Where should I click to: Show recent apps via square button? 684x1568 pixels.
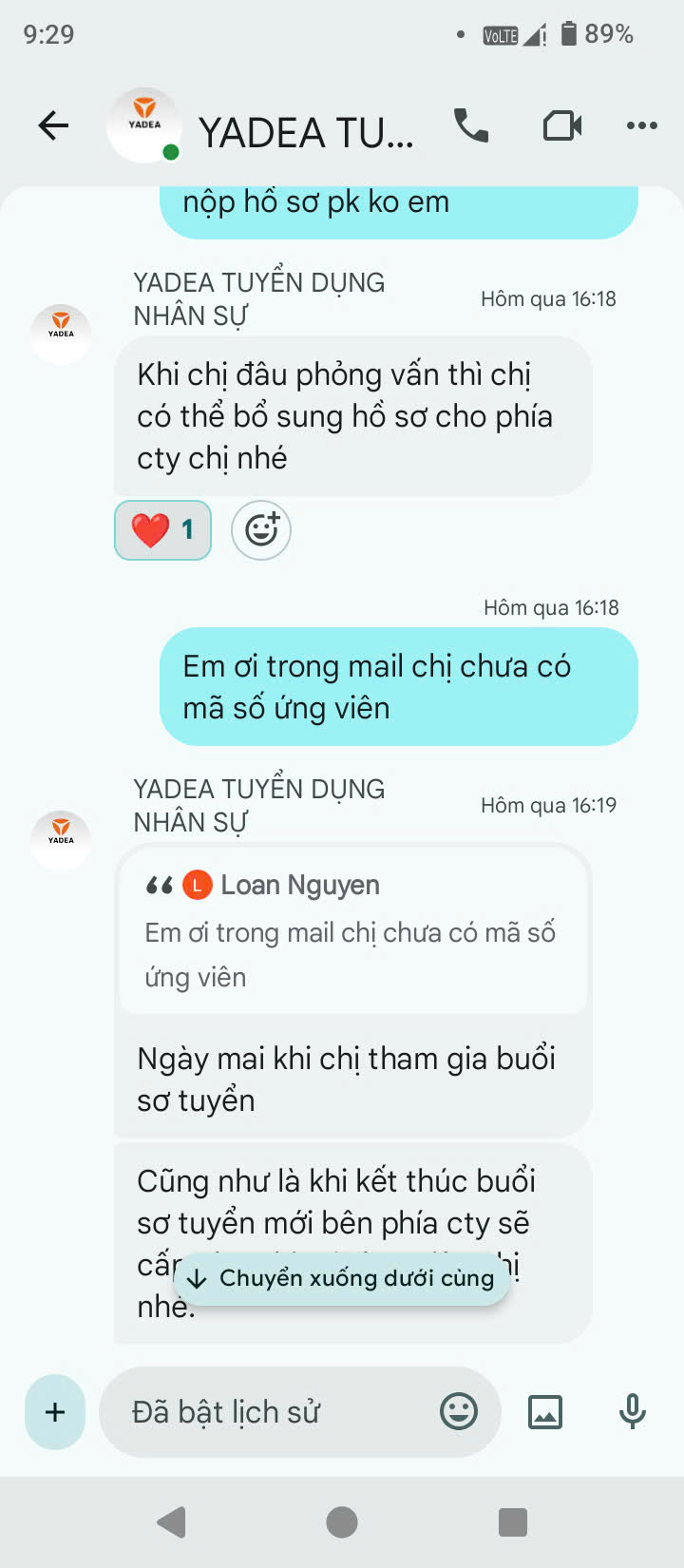click(513, 1522)
